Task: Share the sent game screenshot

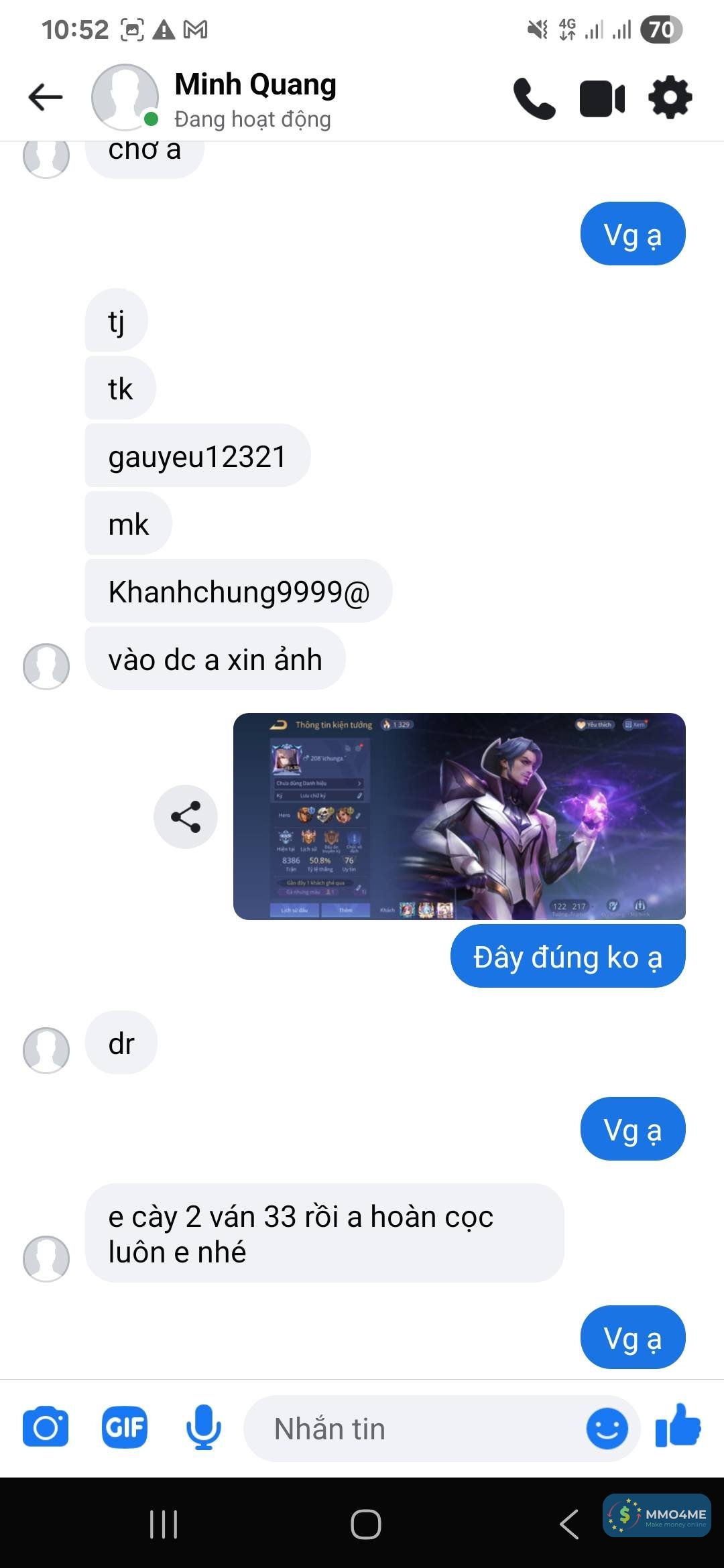Action: pyautogui.click(x=186, y=816)
